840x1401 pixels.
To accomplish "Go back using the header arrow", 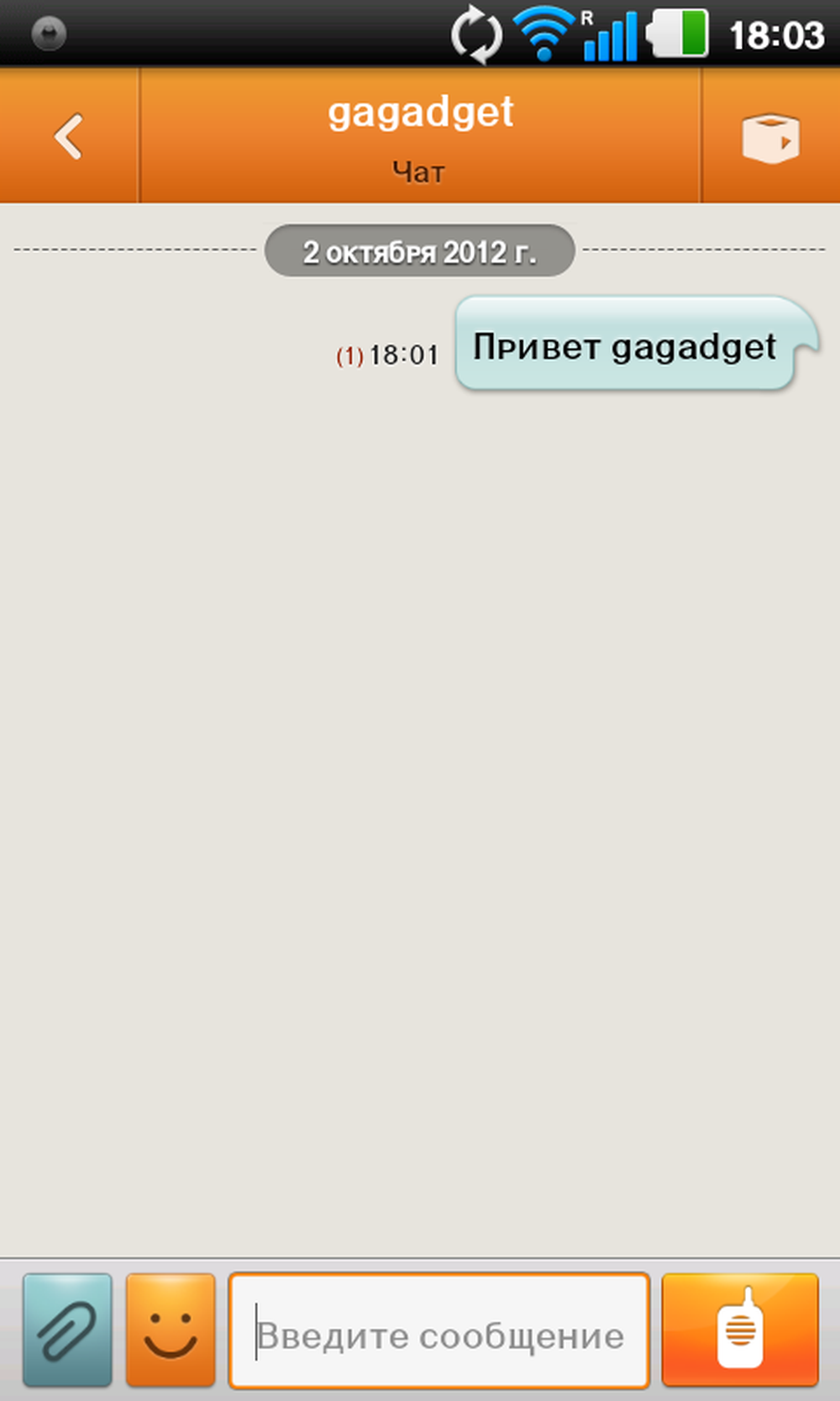I will (69, 136).
